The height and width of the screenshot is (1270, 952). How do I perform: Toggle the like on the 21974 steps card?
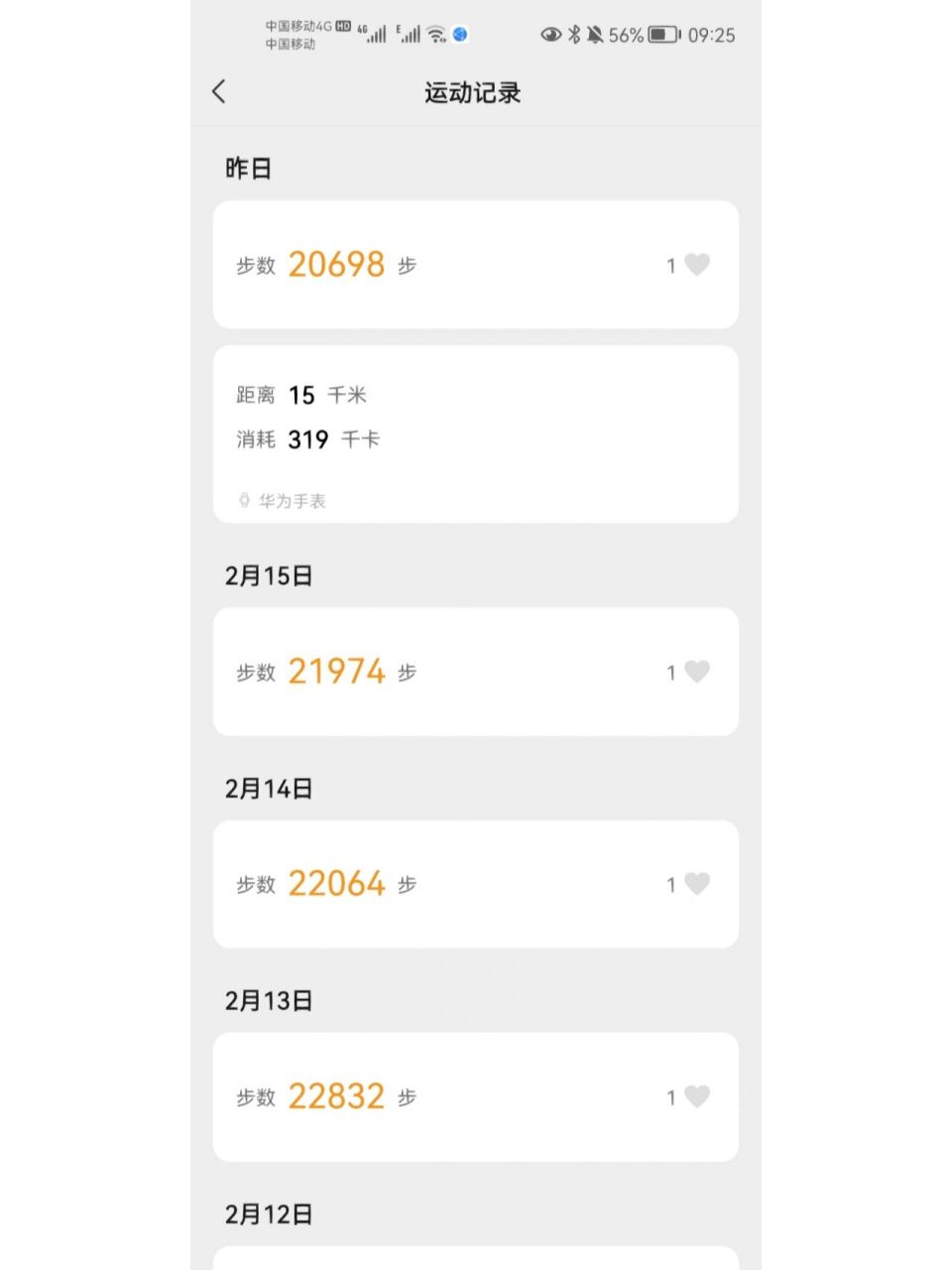[697, 672]
